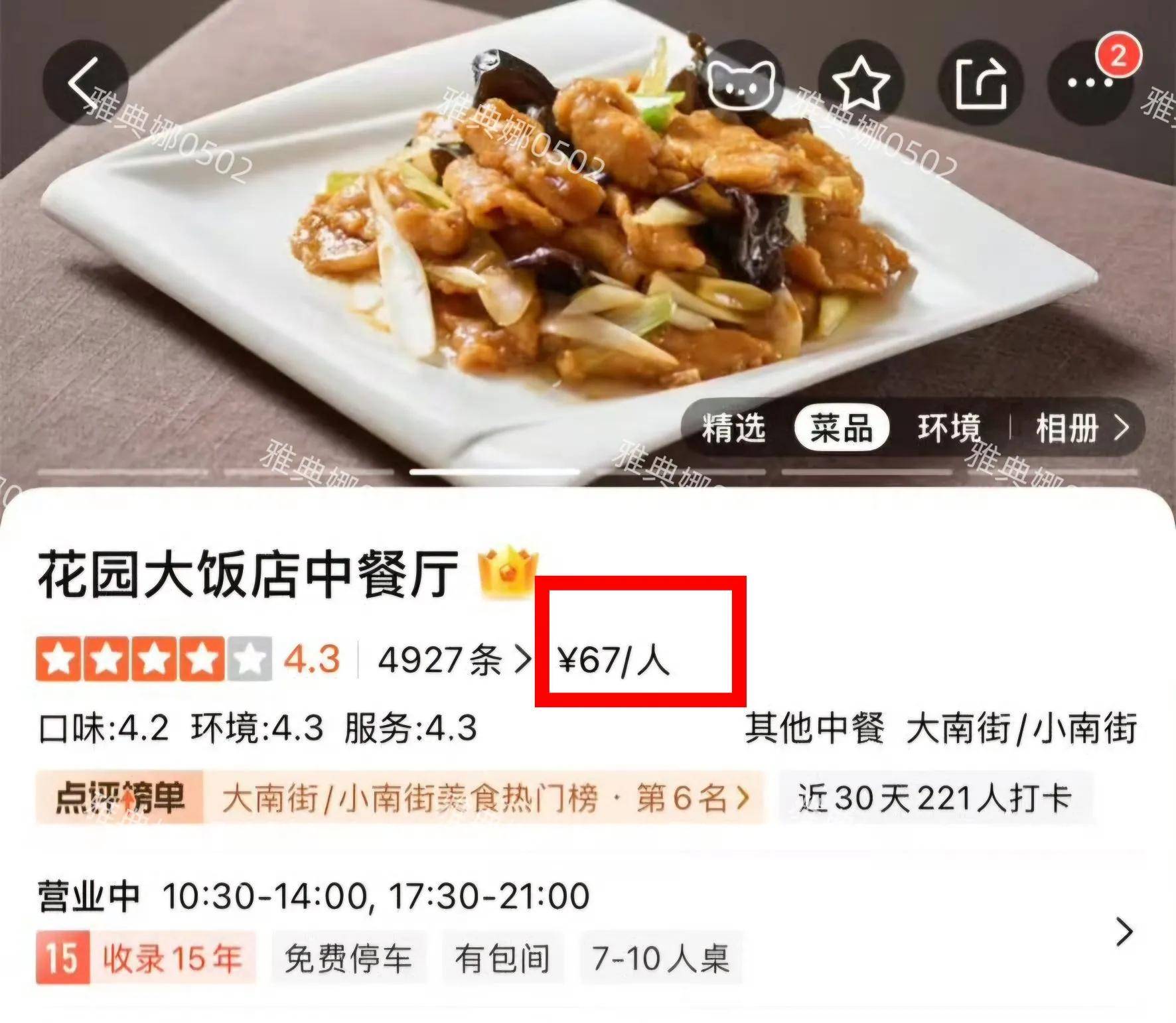Open the more options menu
The height and width of the screenshot is (1023, 1176).
[1090, 82]
